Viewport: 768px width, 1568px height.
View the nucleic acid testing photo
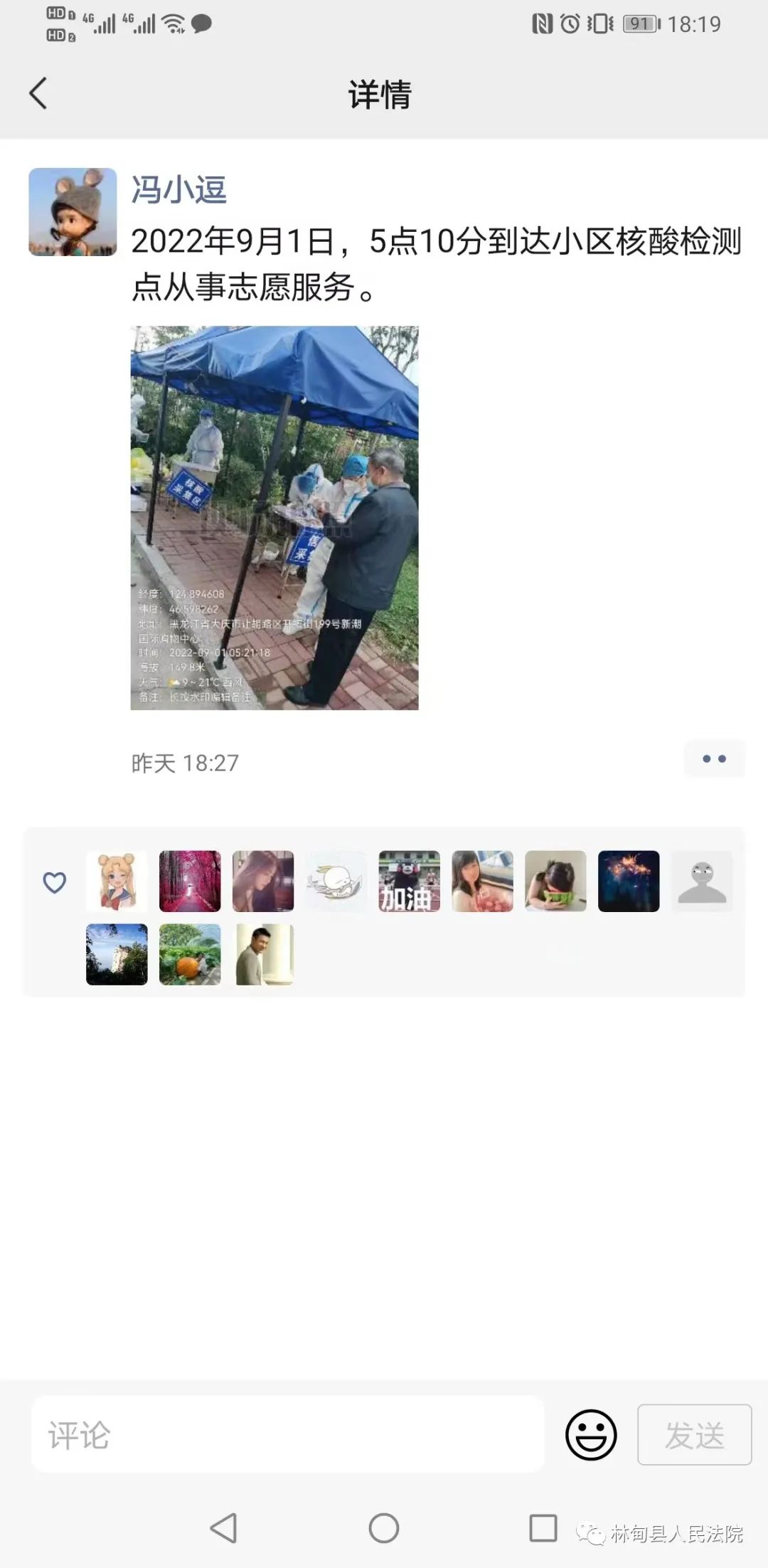pyautogui.click(x=274, y=517)
